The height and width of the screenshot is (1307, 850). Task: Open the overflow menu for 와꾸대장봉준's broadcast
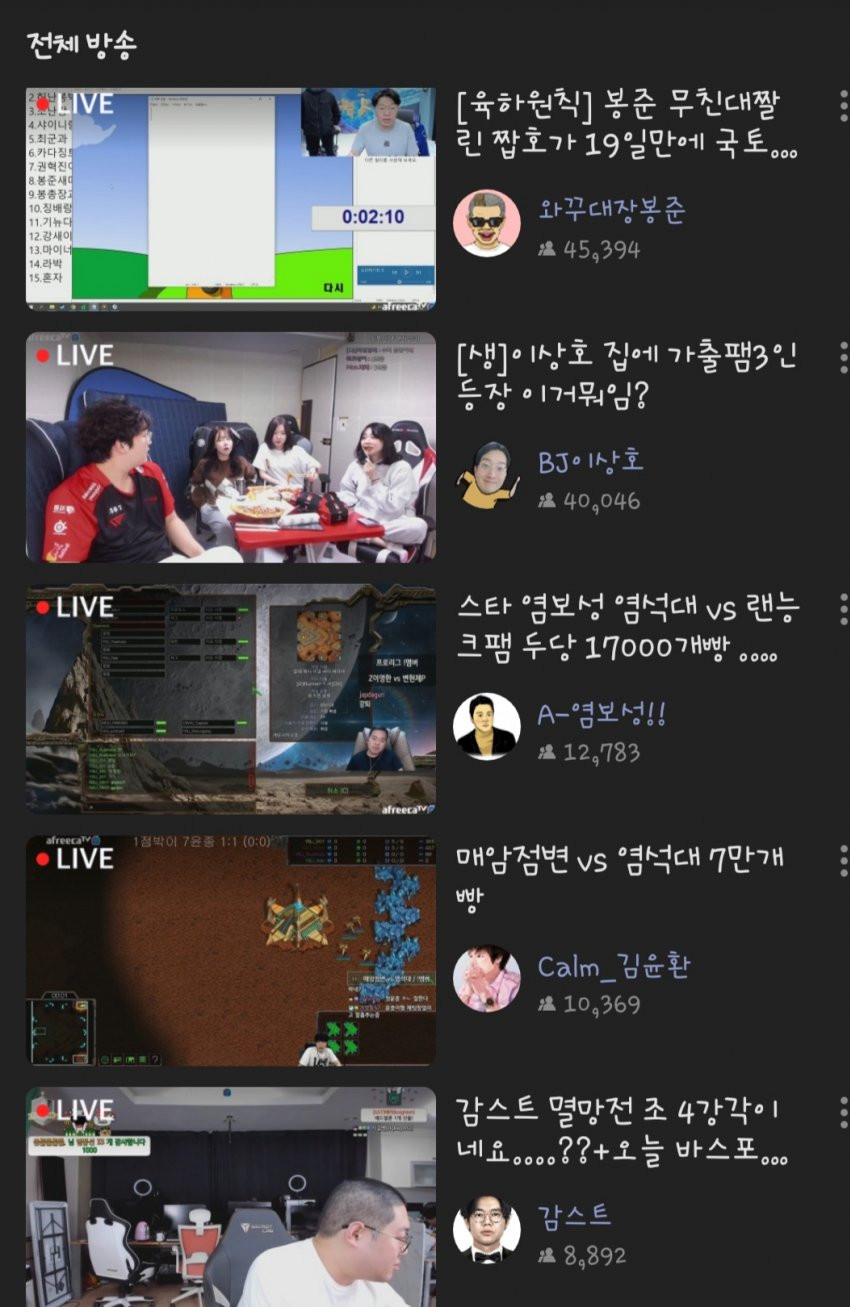point(843,106)
